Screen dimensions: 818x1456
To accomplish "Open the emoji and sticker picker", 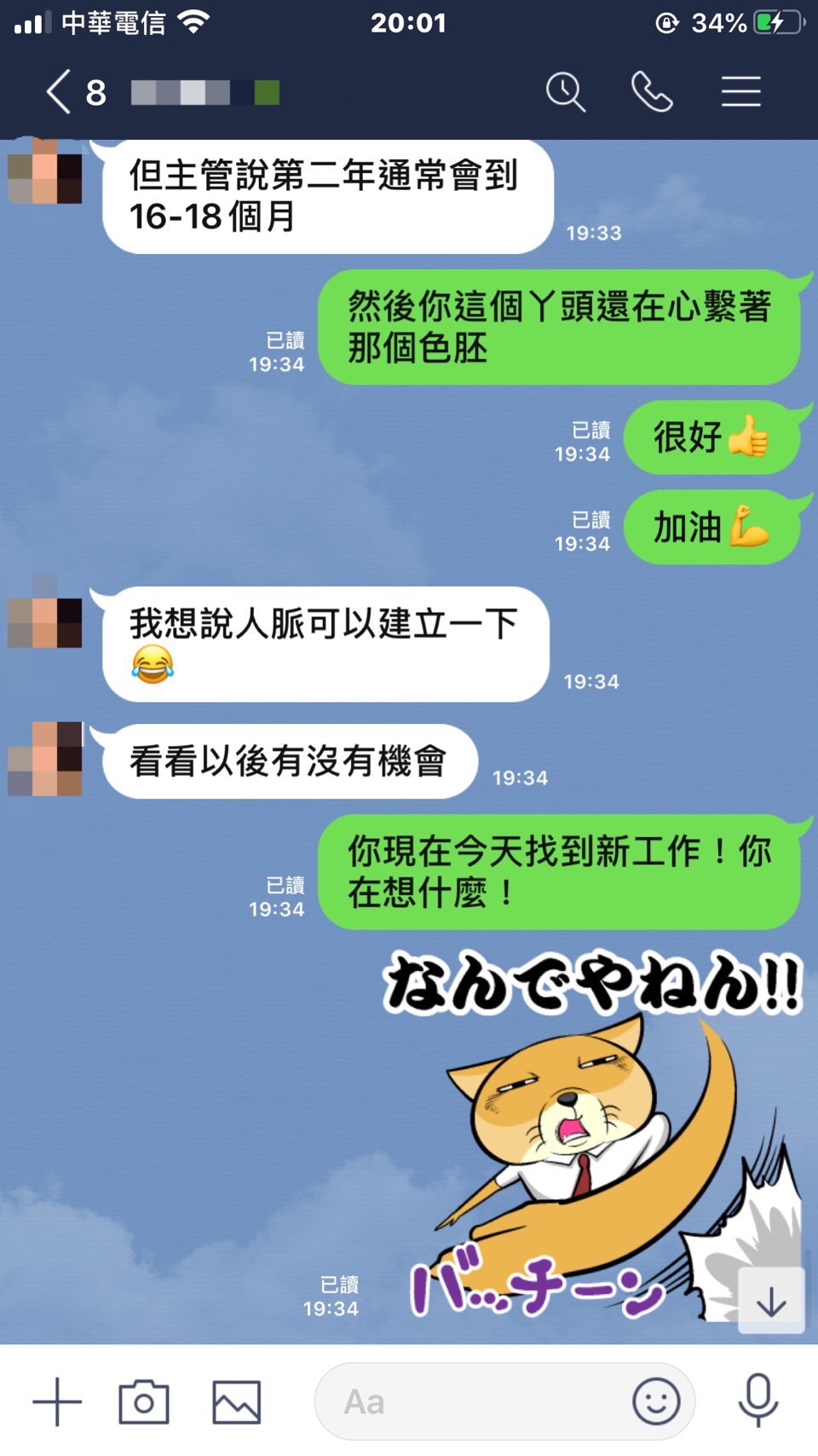I will coord(655,1401).
